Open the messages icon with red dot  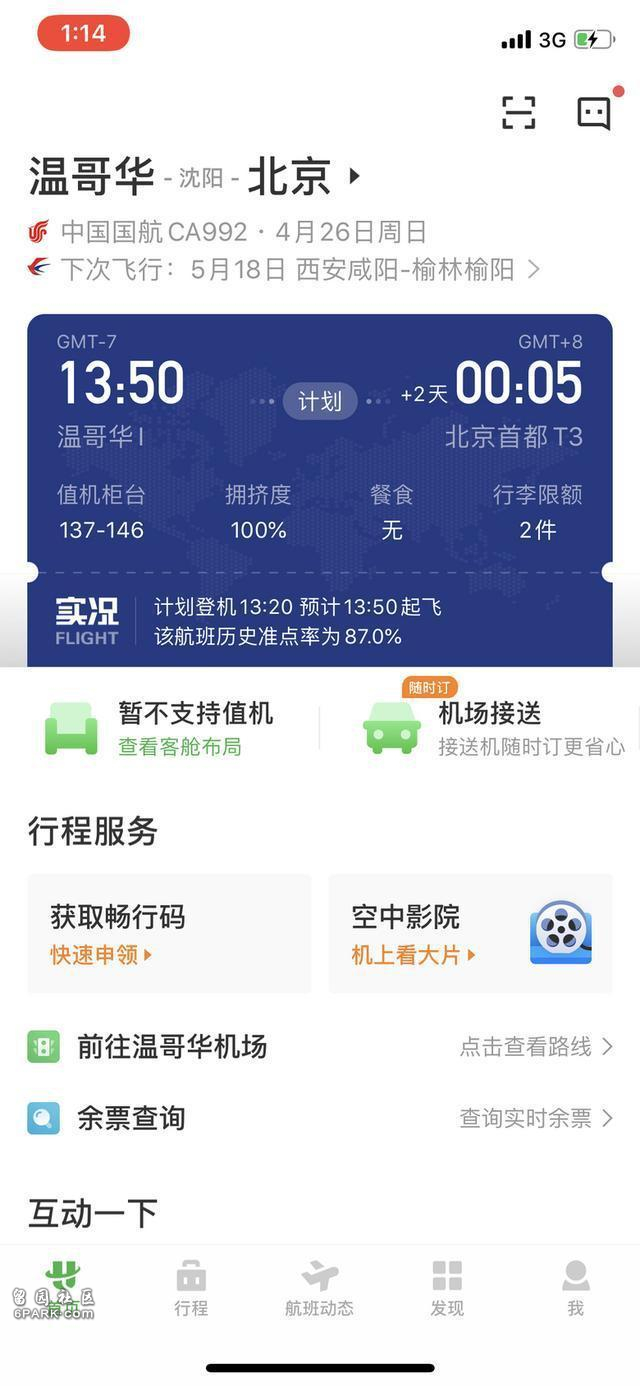(x=594, y=113)
